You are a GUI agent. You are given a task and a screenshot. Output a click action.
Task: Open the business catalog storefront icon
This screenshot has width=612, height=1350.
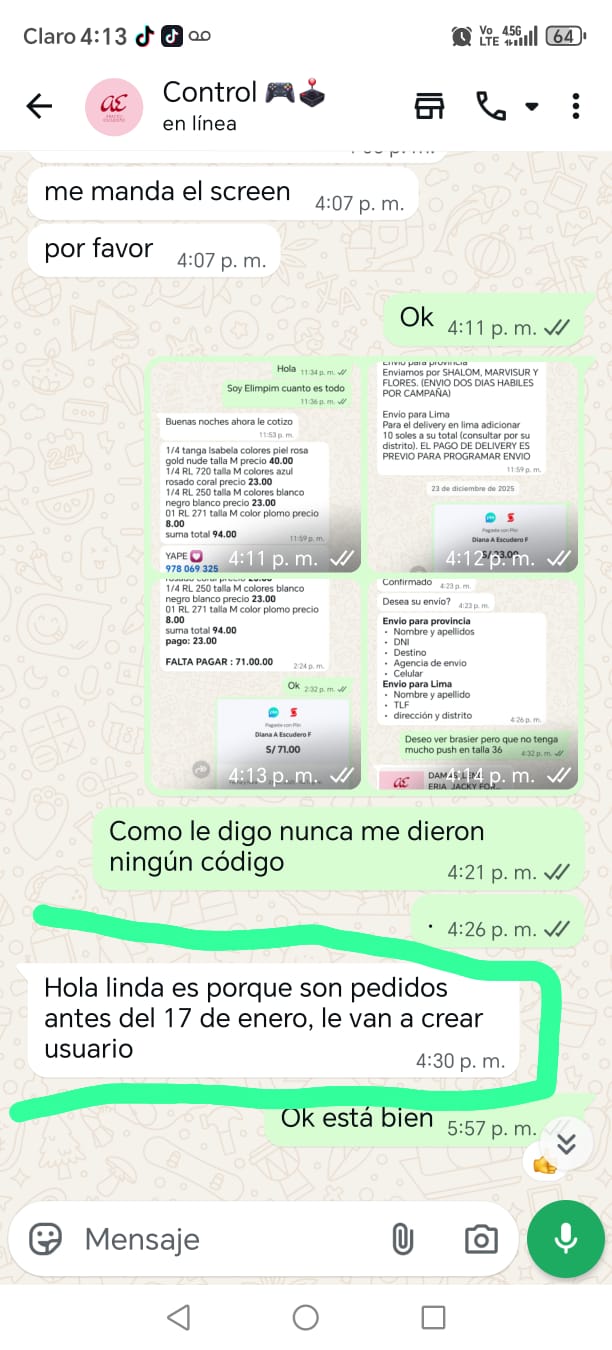pyautogui.click(x=429, y=106)
